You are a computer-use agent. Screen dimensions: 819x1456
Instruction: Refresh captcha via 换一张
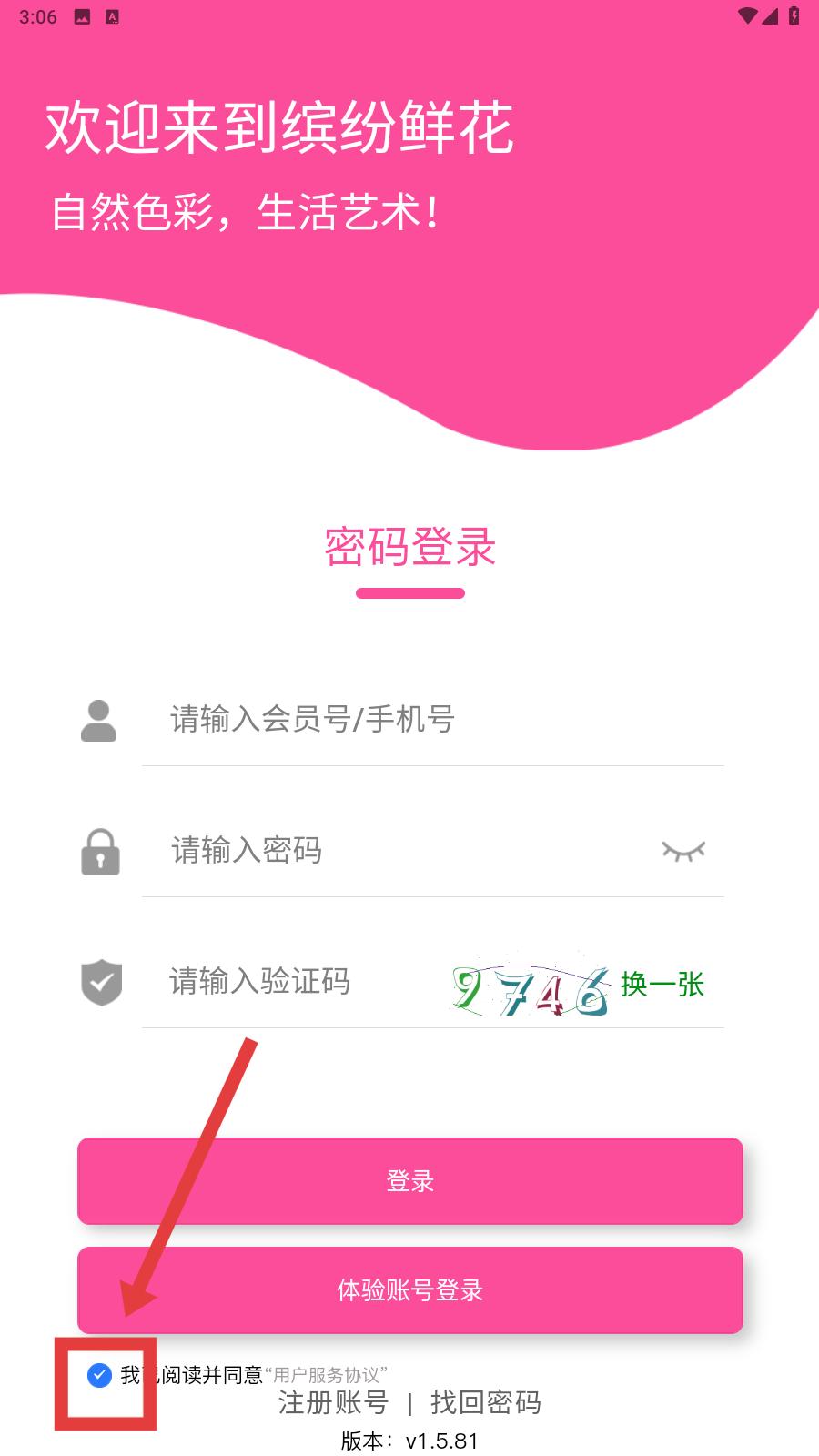662,985
